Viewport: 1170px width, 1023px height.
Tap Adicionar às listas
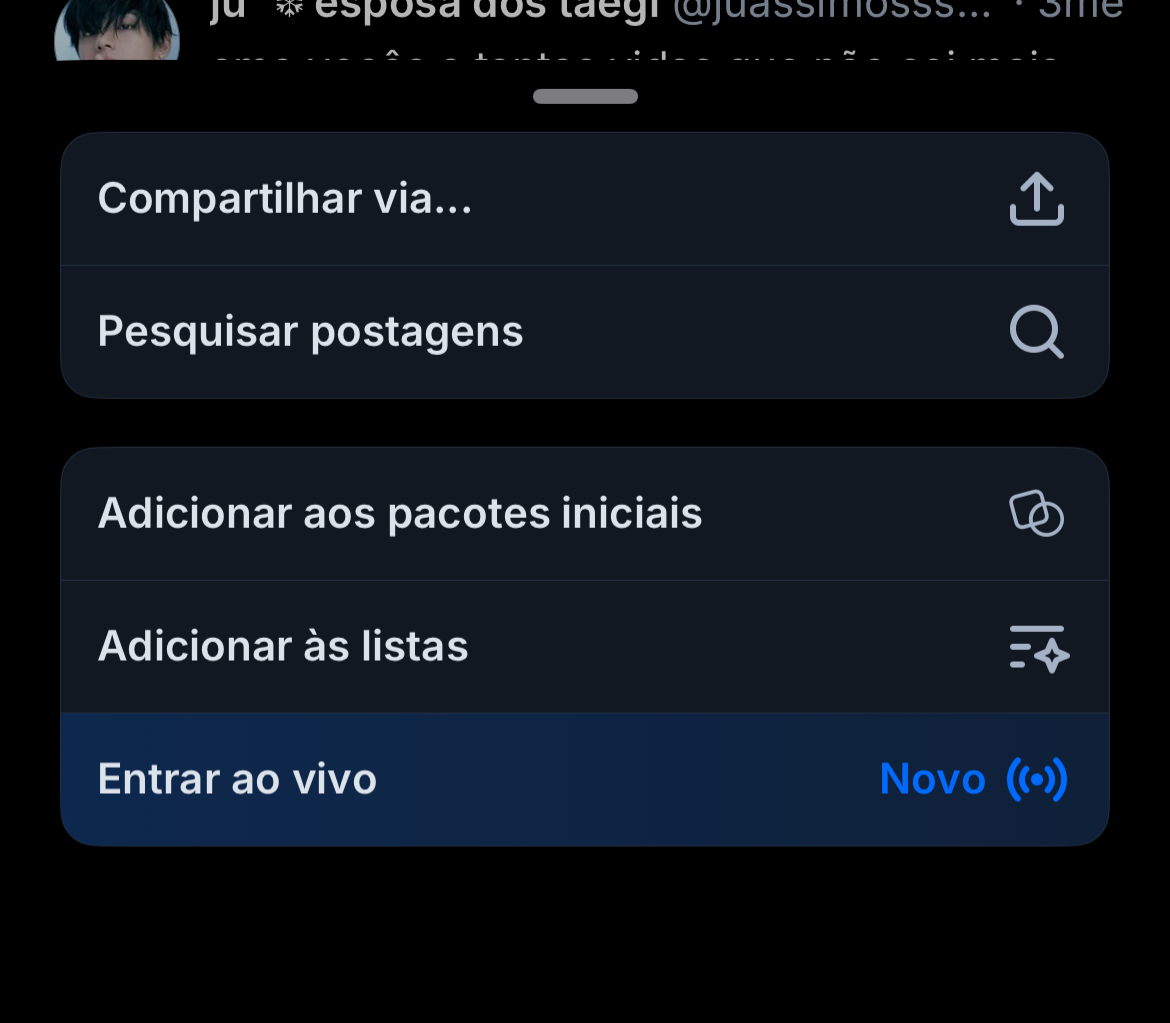(x=584, y=647)
